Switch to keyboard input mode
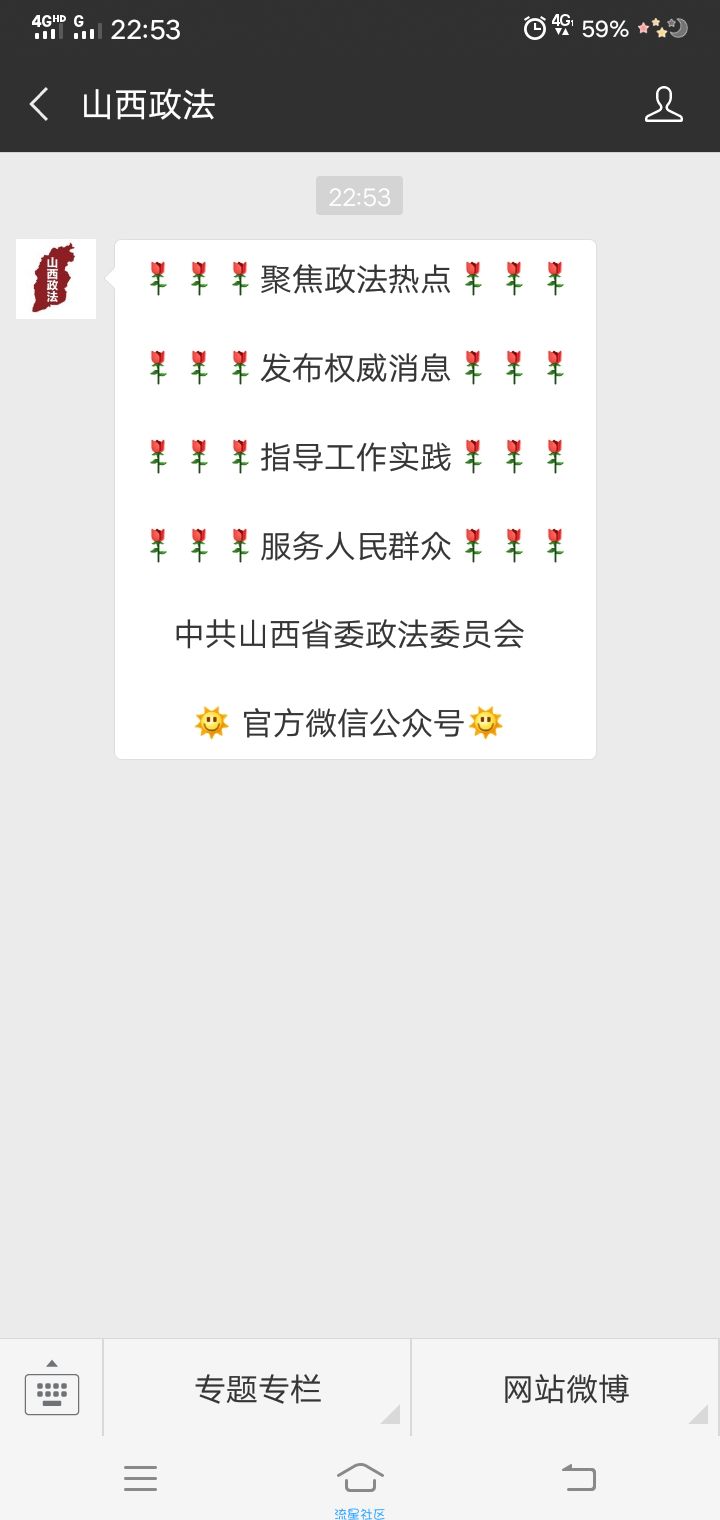Screen dimensions: 720x1520 51,1388
